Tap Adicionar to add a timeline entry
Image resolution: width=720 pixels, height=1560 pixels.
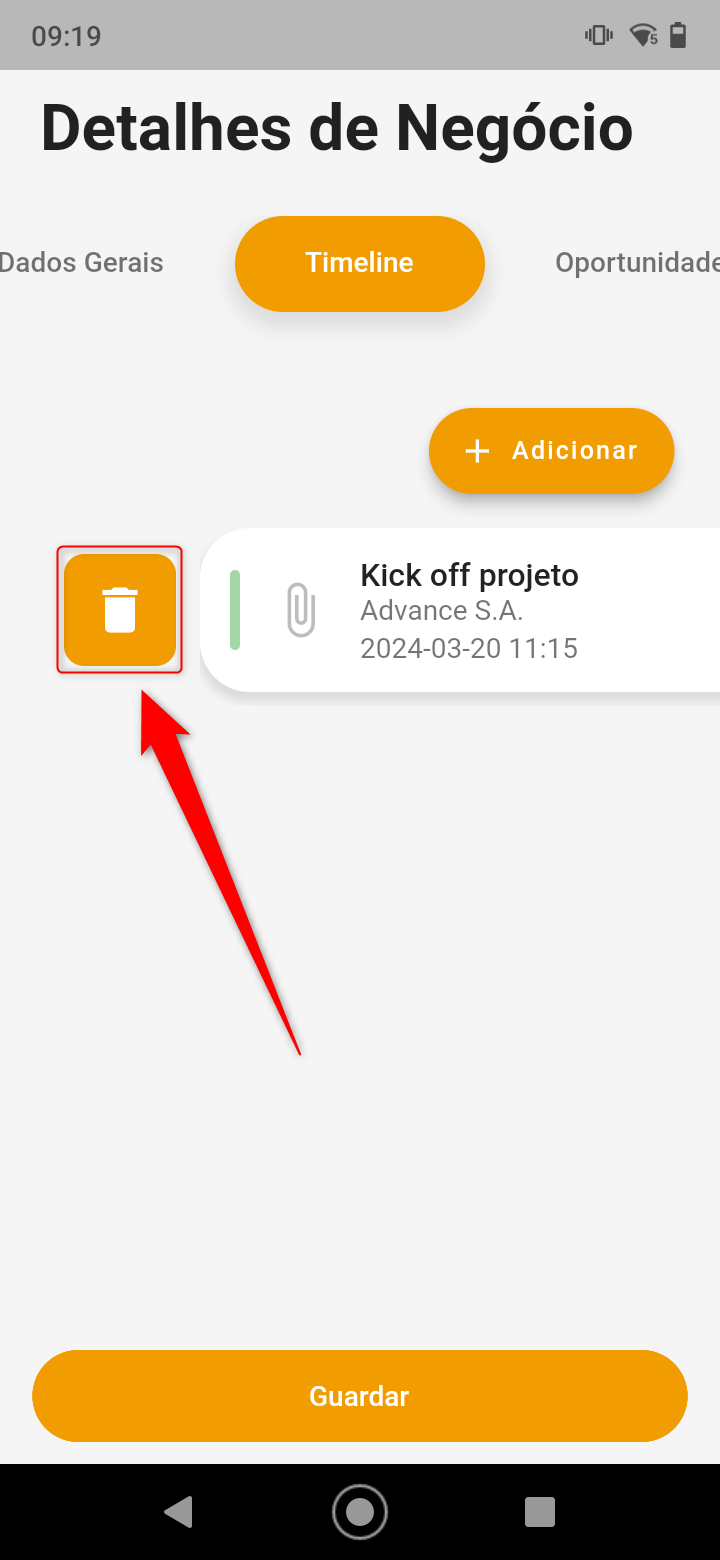[x=551, y=451]
